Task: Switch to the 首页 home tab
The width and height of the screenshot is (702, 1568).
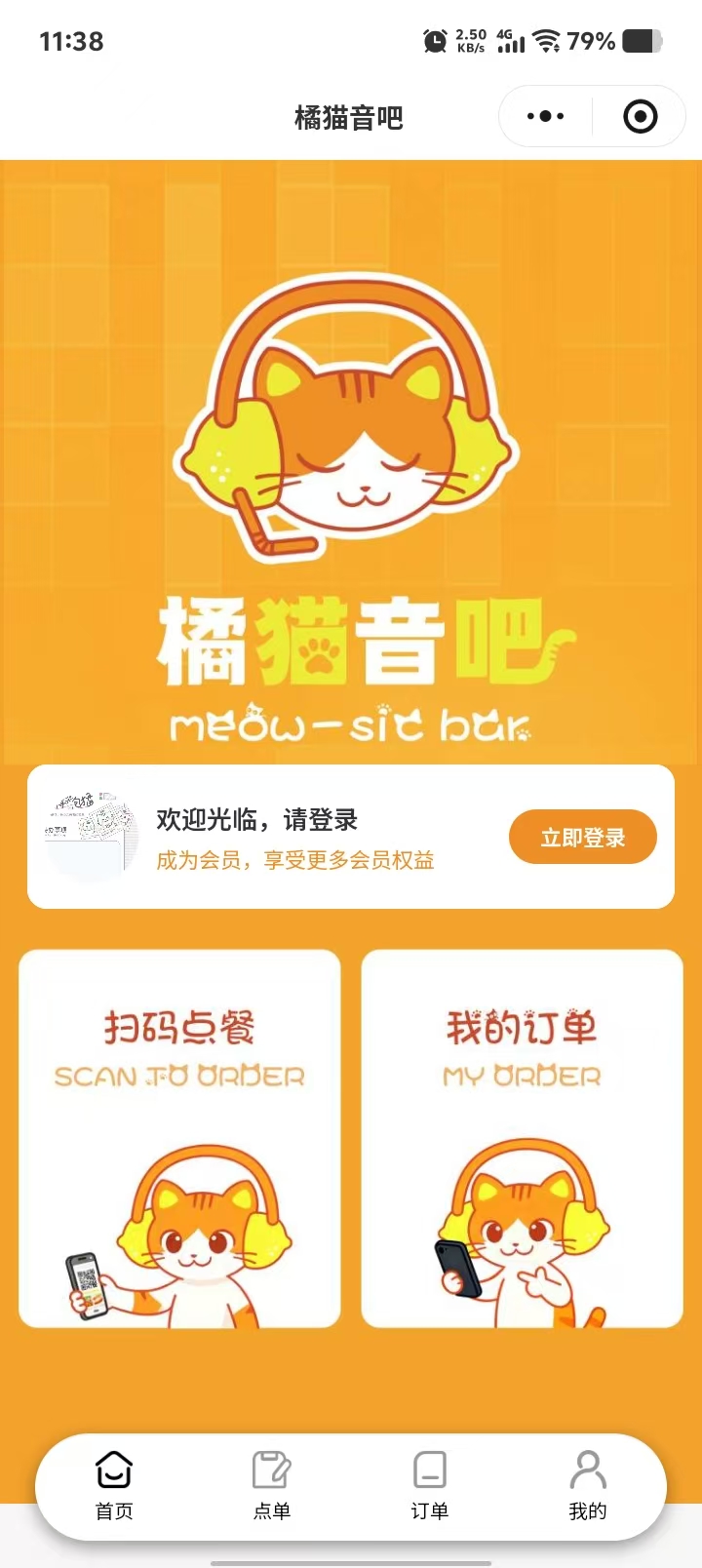Action: click(114, 1486)
